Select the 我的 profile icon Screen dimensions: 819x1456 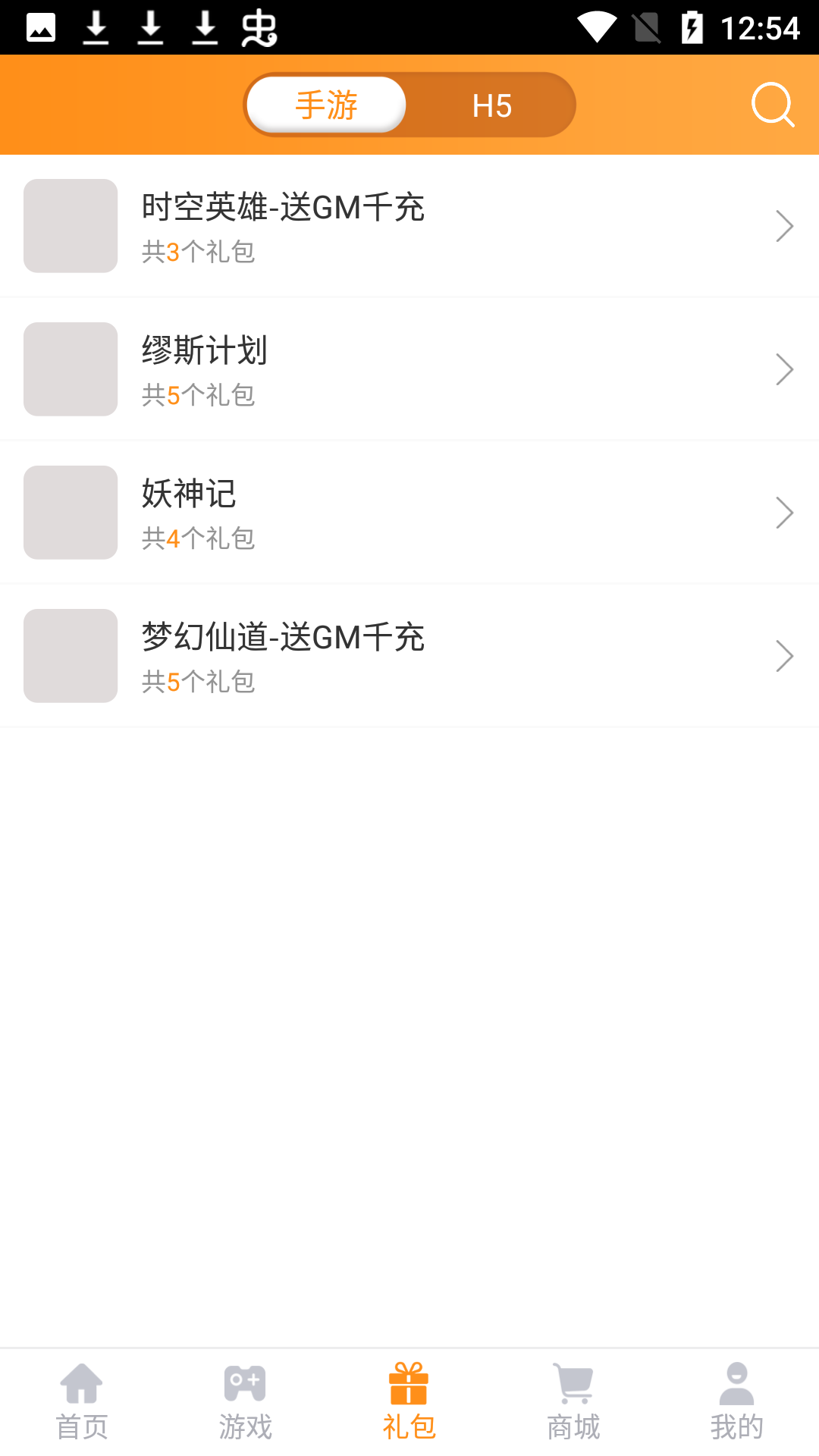736,1399
